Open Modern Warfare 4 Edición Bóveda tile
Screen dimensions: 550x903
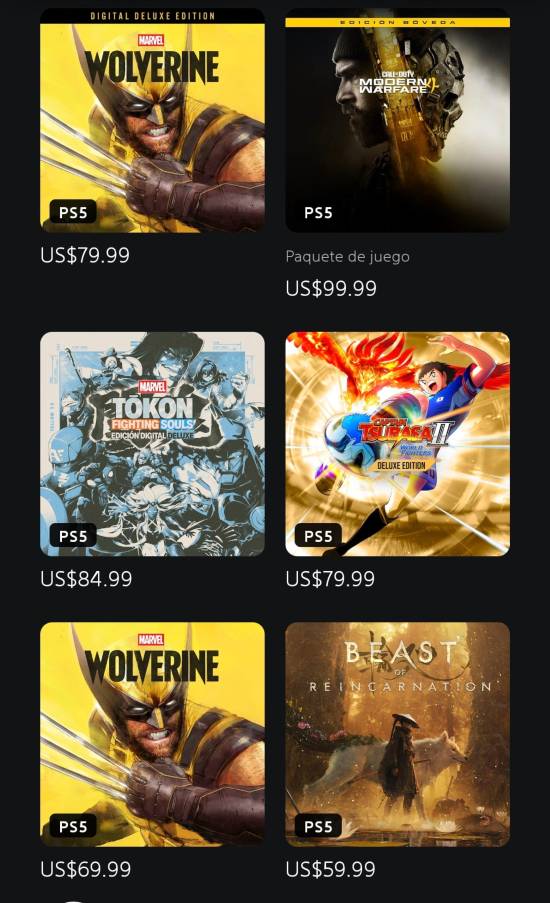tap(397, 120)
